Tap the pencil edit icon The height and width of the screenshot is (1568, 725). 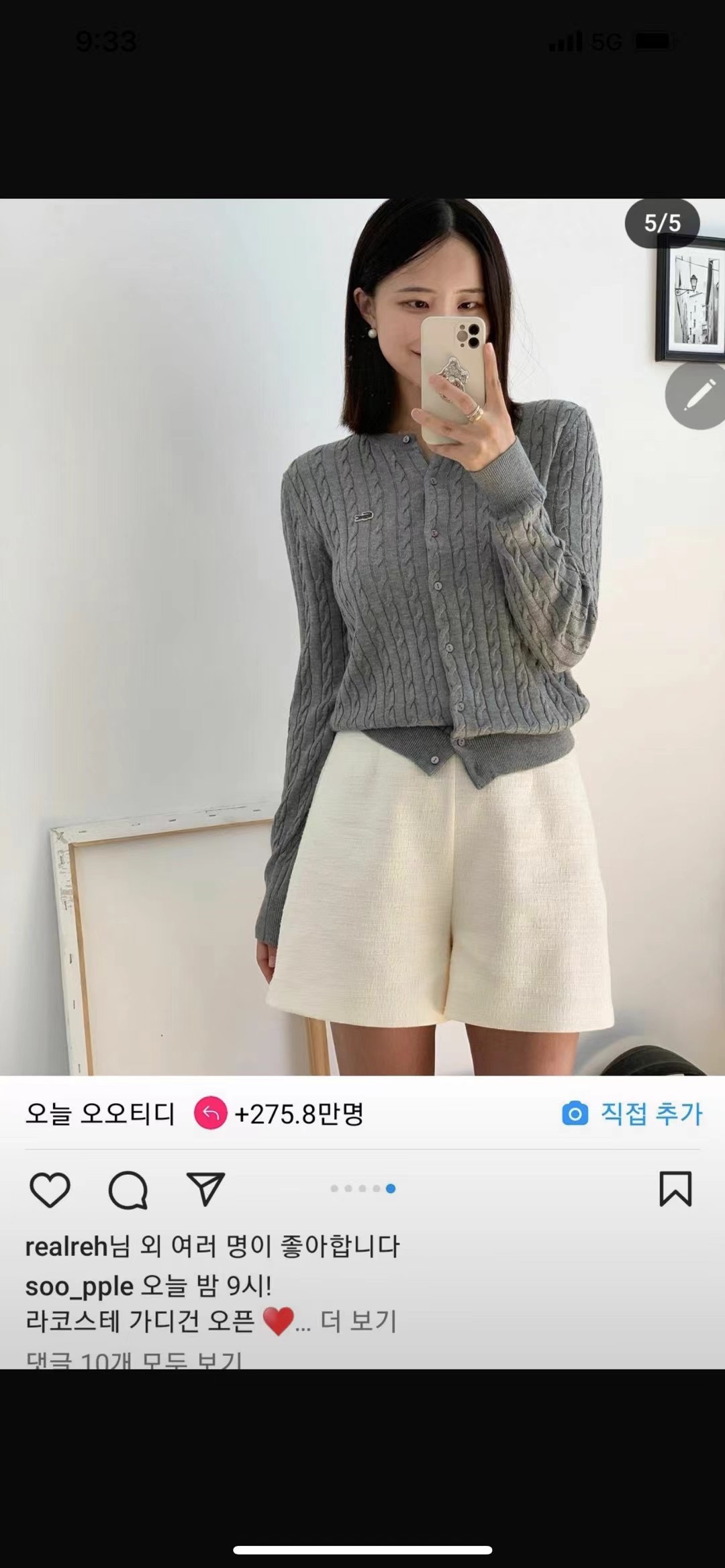coord(697,395)
